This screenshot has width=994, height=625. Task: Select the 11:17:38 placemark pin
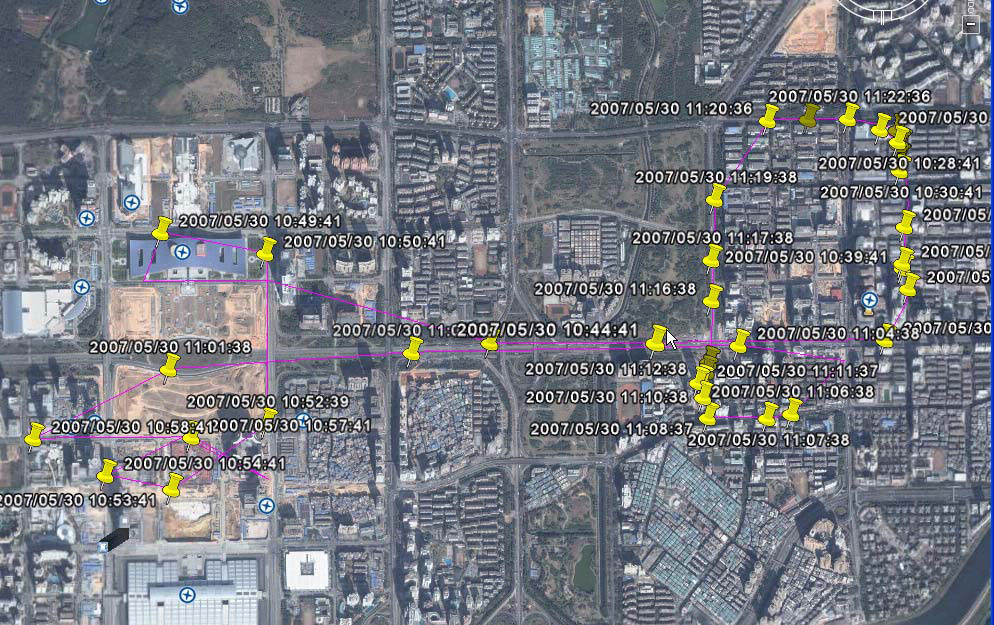click(712, 255)
